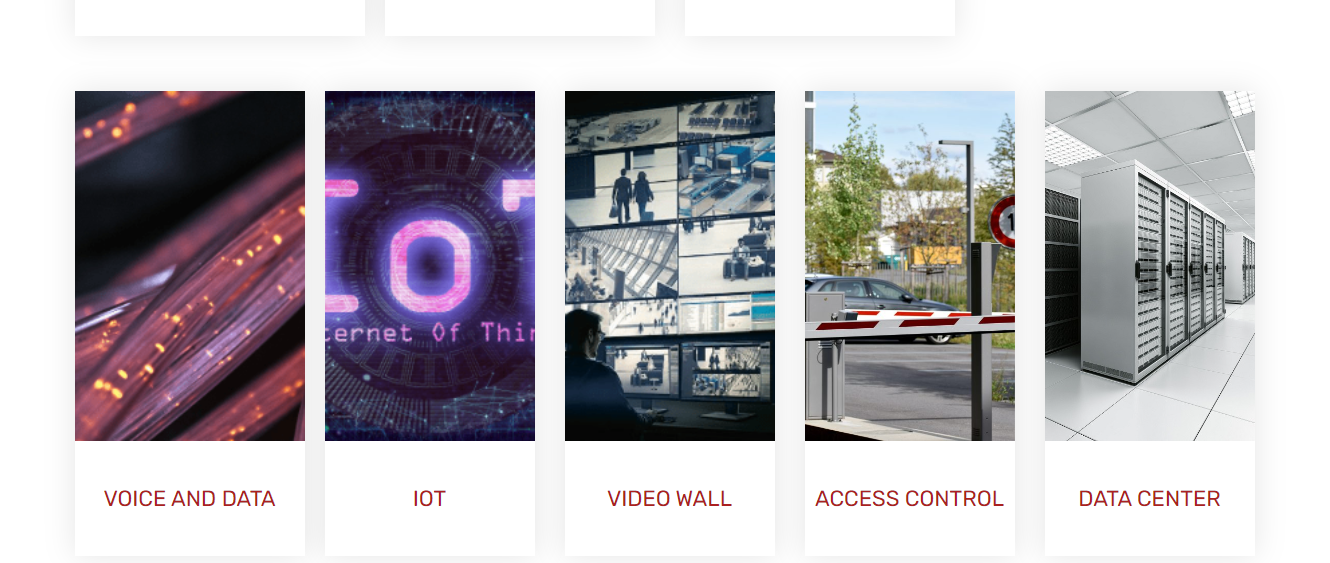Select the IOT service card

(429, 498)
